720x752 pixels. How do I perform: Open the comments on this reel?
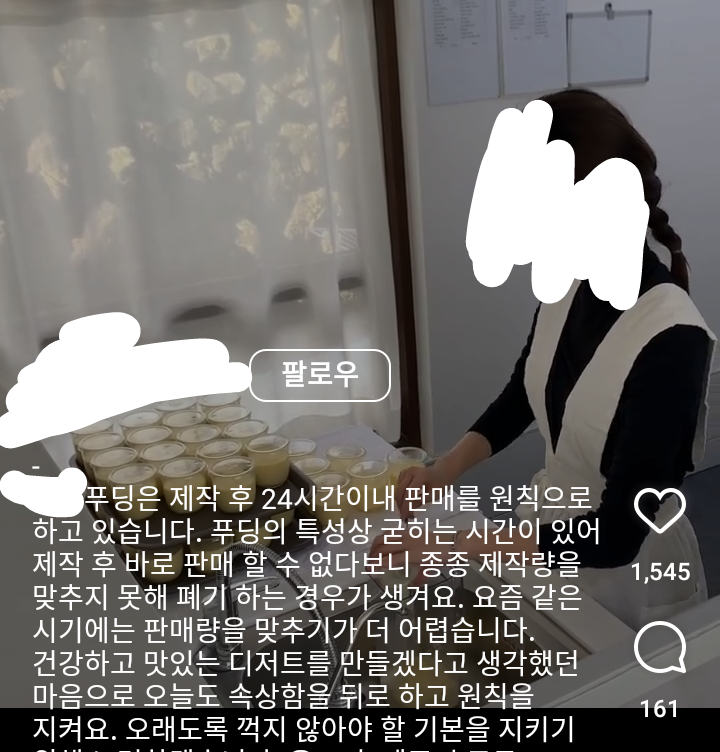[661, 650]
